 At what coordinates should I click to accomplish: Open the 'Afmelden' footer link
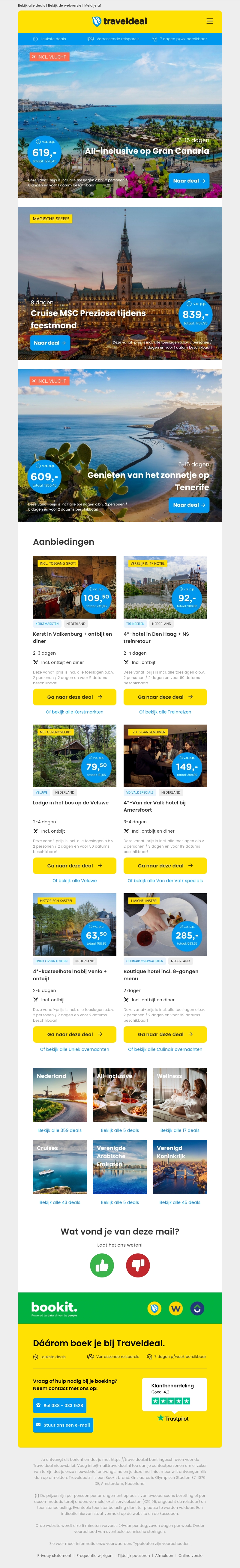pyautogui.click(x=164, y=1555)
